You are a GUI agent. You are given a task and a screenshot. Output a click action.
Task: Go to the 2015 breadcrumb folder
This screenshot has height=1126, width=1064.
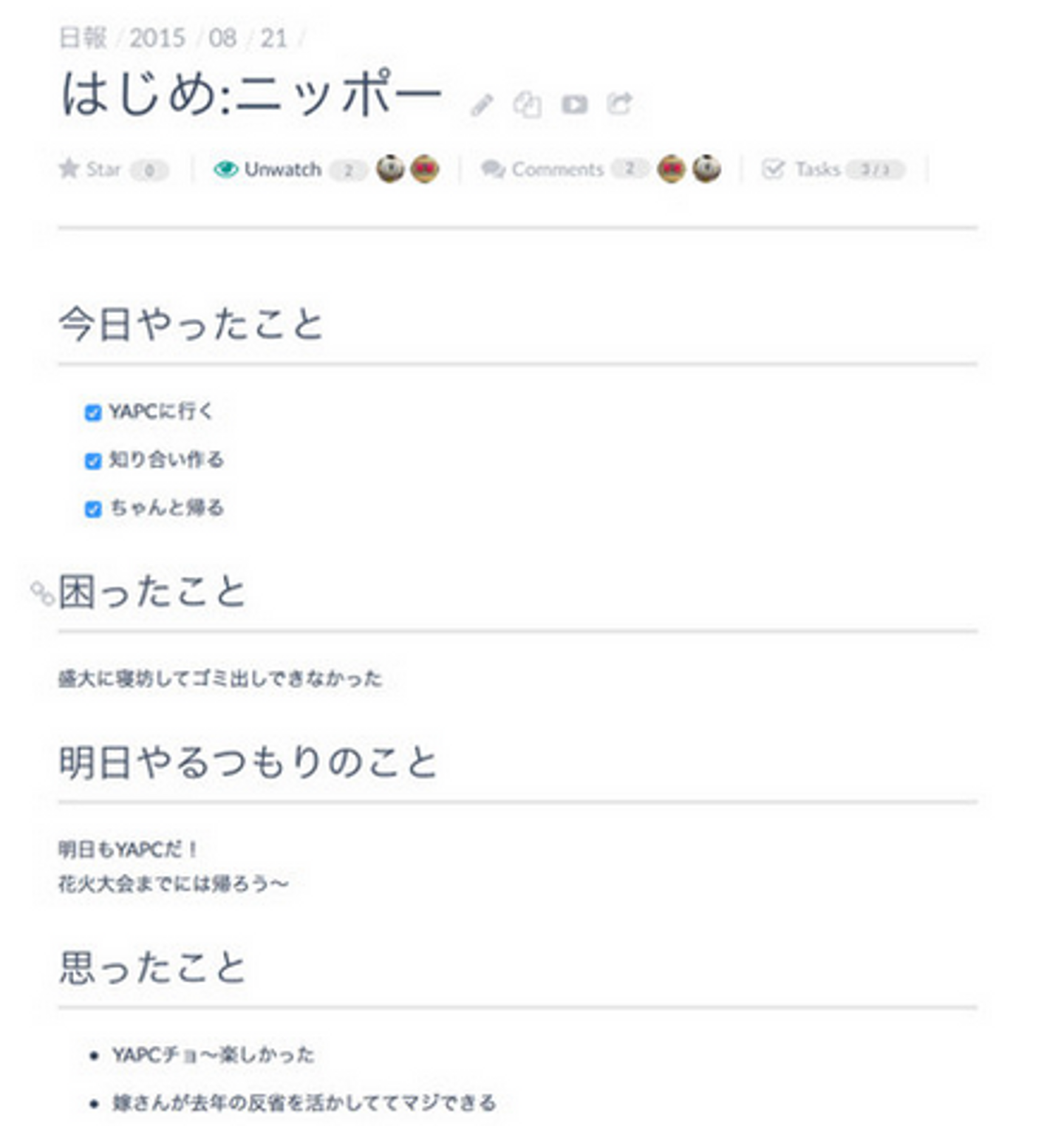157,38
